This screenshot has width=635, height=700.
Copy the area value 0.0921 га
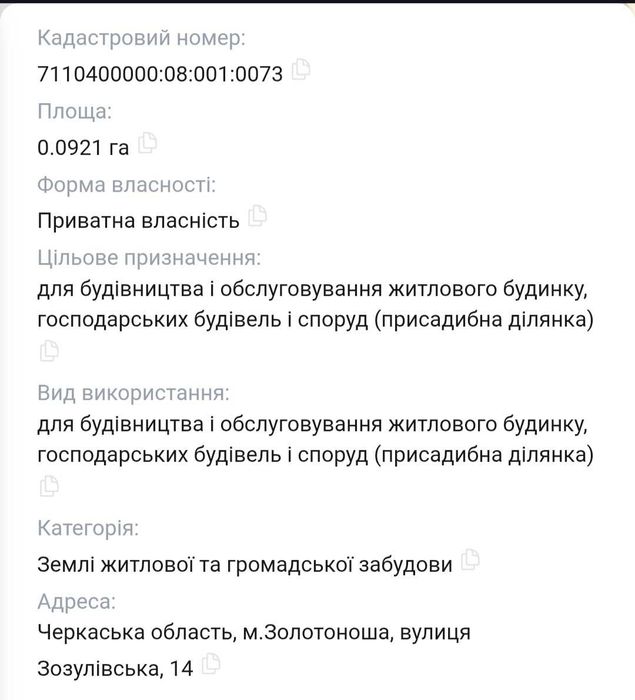pyautogui.click(x=147, y=143)
